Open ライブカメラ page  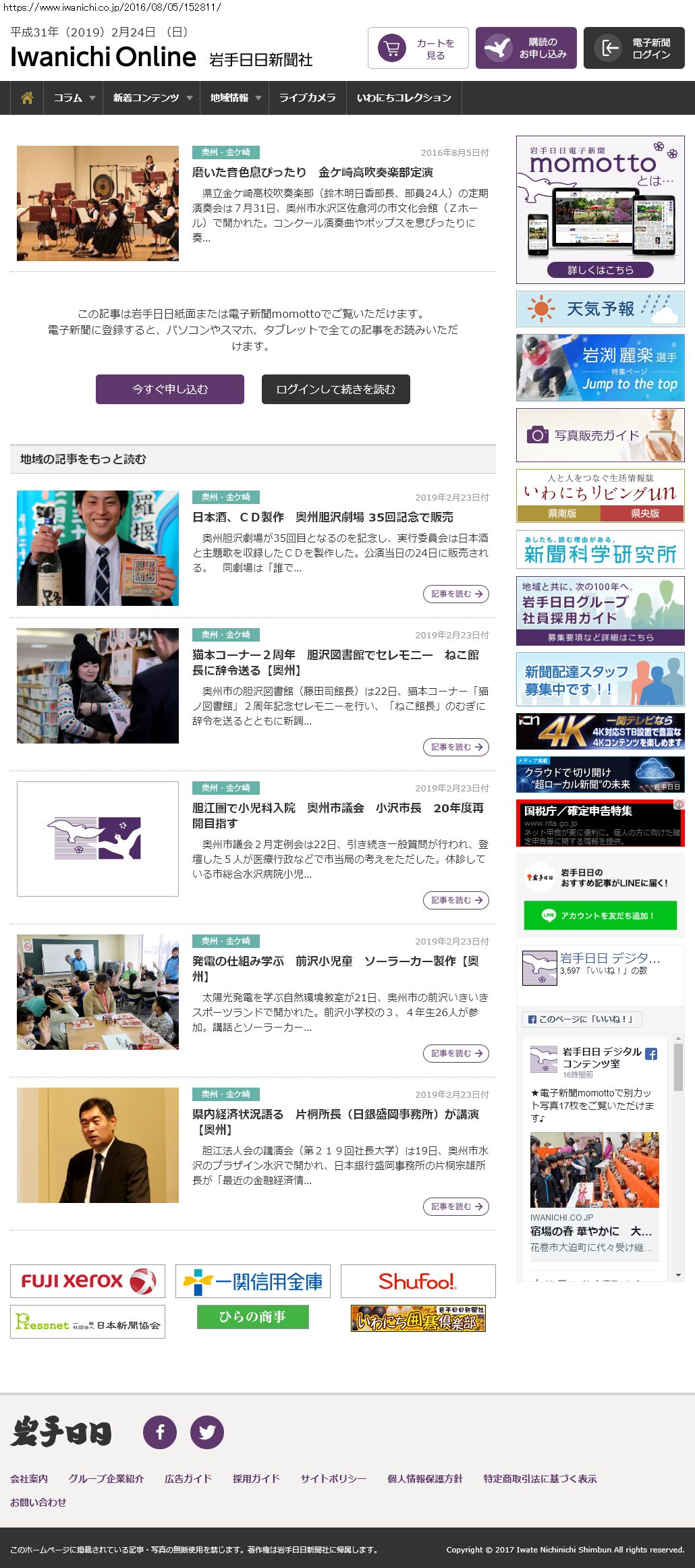click(x=307, y=98)
